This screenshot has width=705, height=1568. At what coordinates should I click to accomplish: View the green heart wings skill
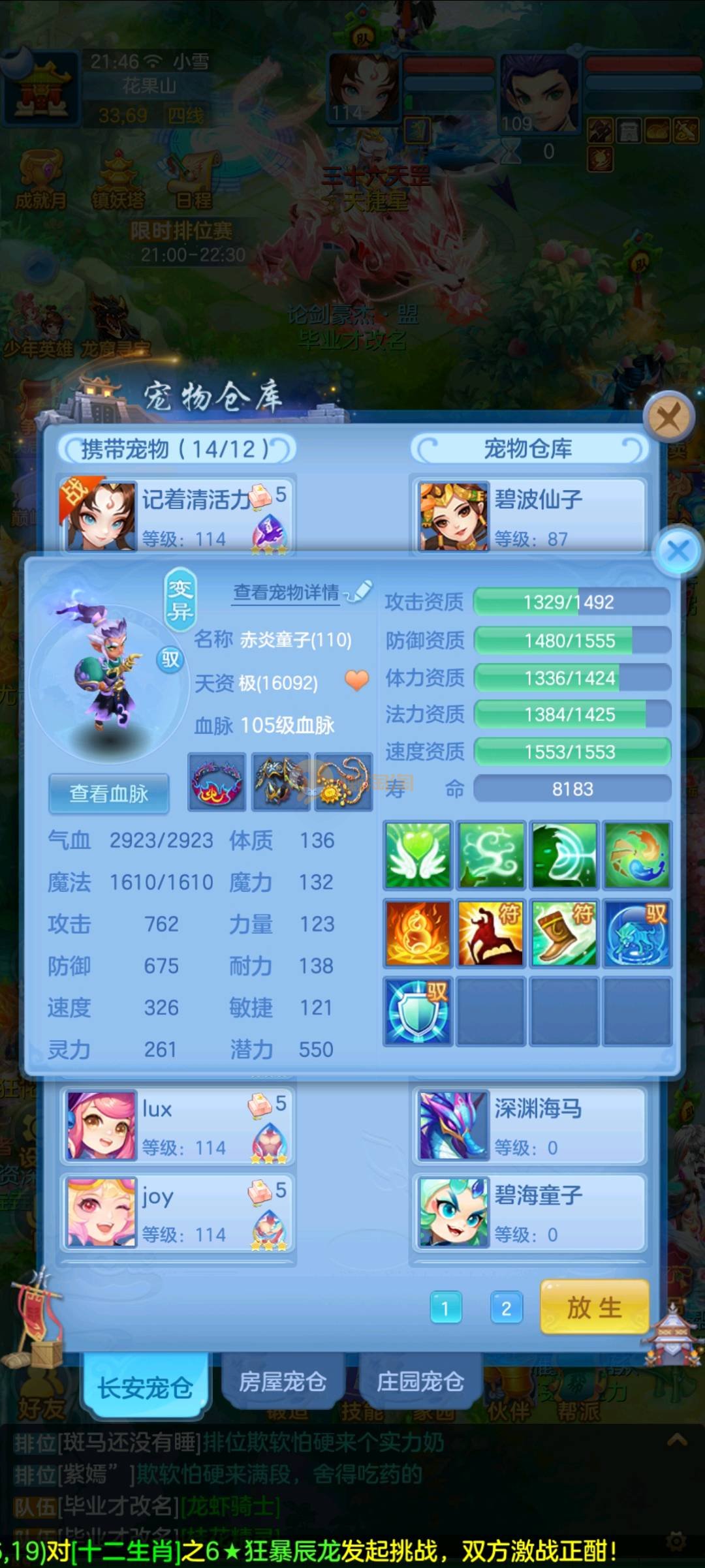(418, 855)
